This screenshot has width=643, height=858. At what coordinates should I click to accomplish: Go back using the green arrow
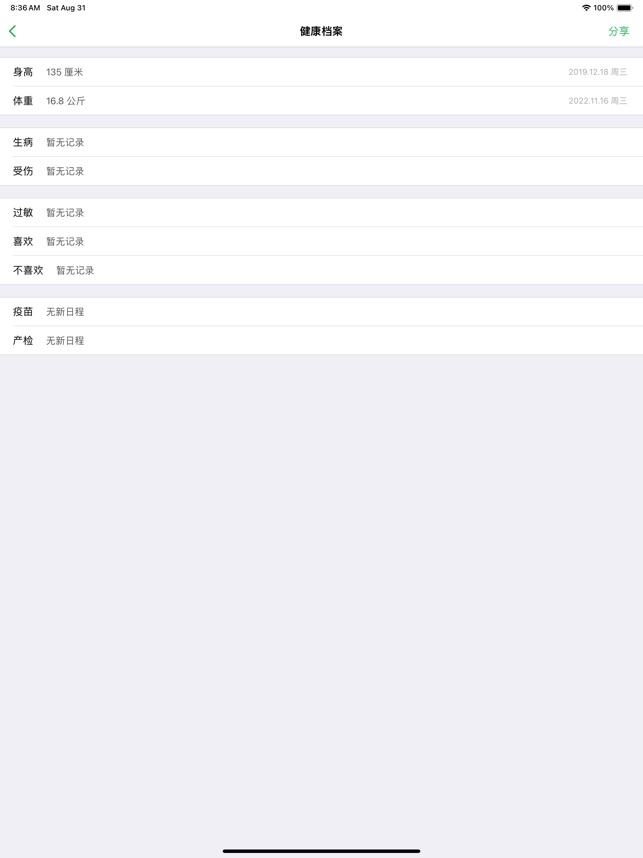[13, 31]
